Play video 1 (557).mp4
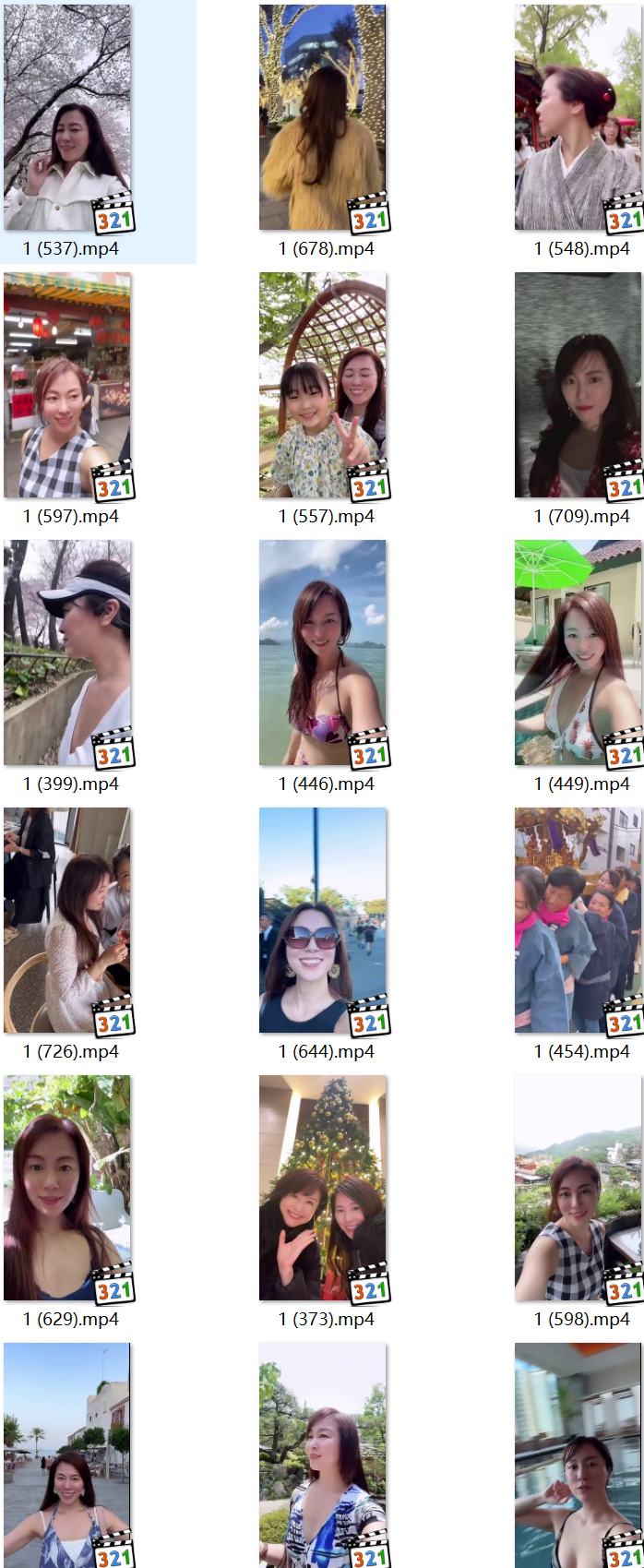 323,386
